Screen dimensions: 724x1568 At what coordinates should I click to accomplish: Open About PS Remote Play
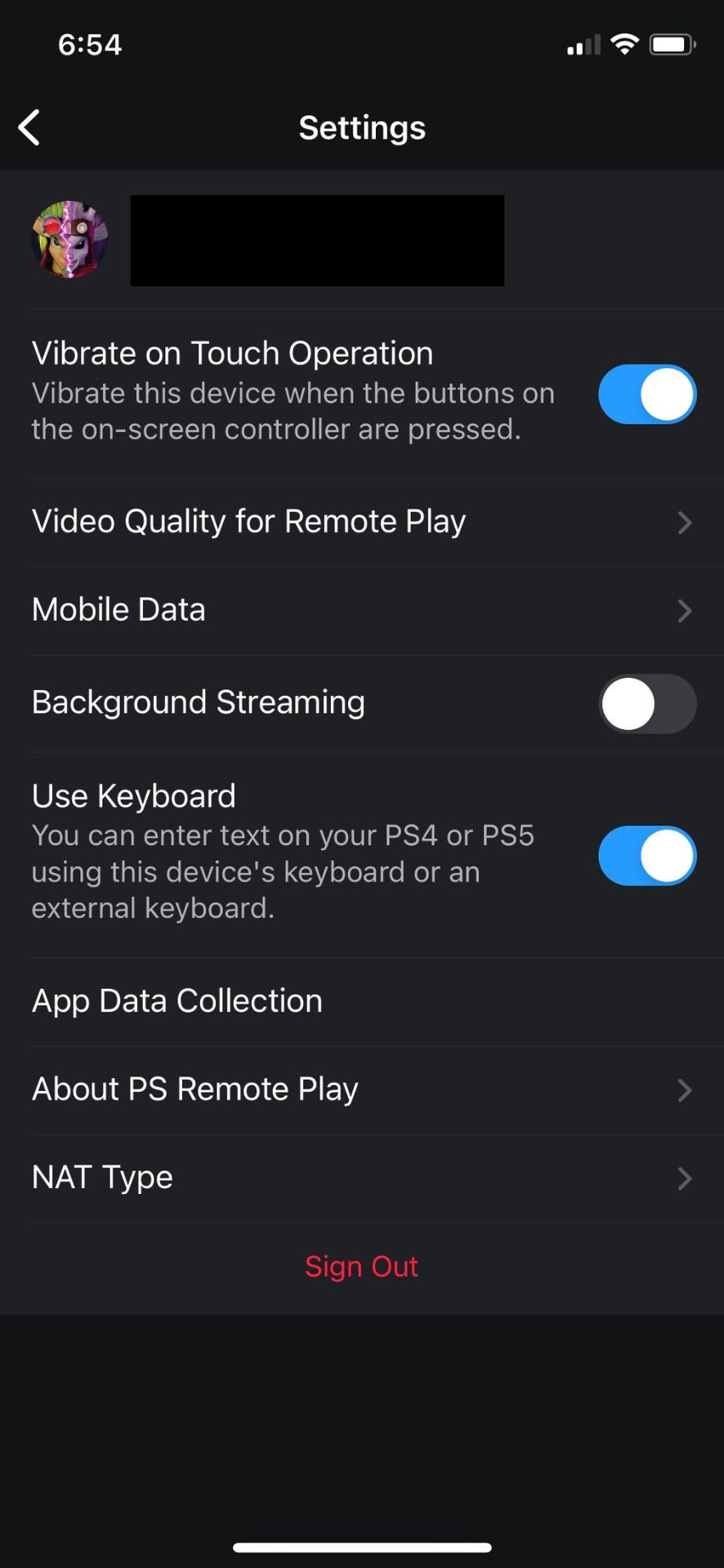pyautogui.click(x=361, y=1089)
